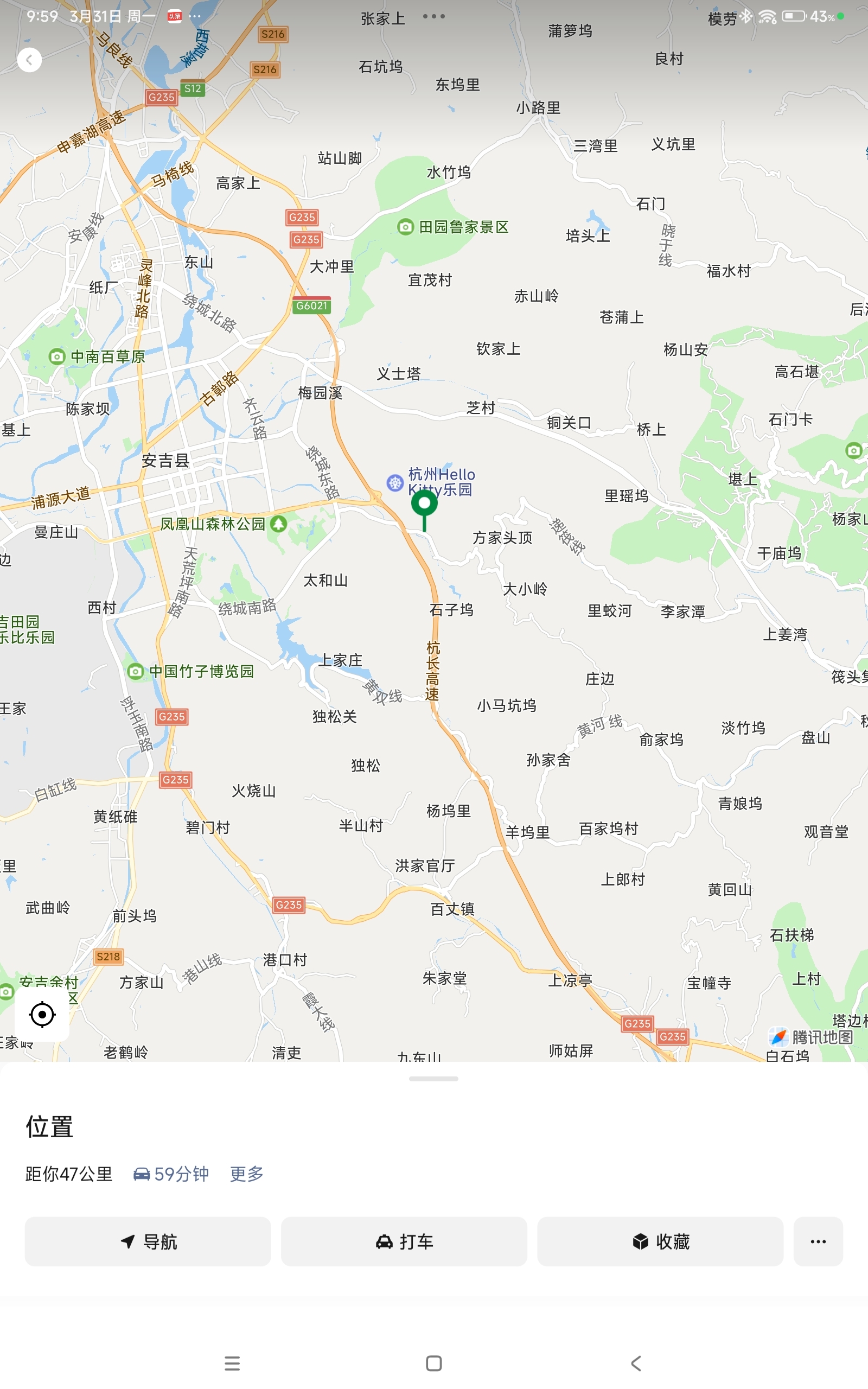Open recent apps from navigation bar

(232, 1363)
